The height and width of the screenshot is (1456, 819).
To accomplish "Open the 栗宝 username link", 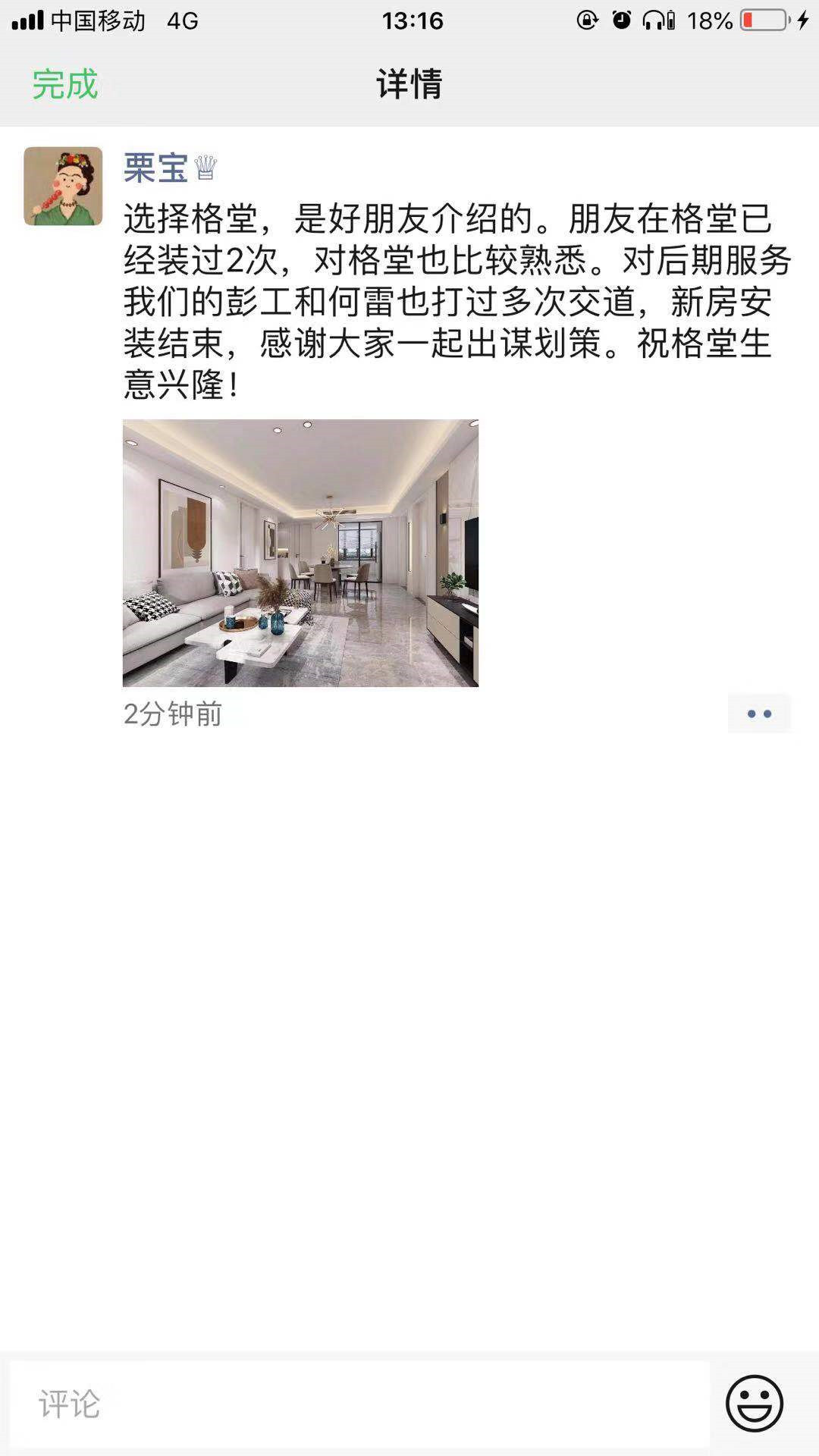I will (155, 168).
